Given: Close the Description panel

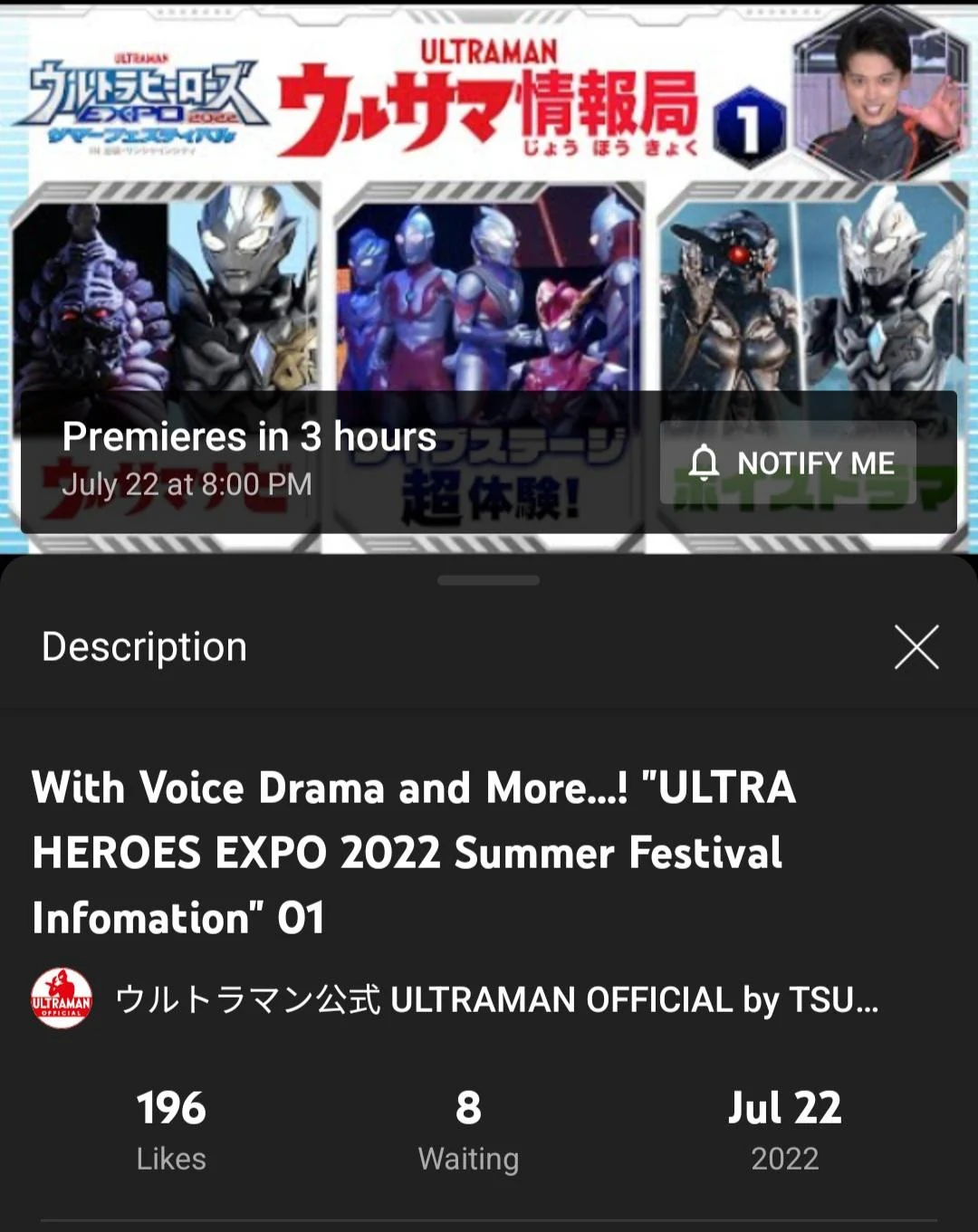Looking at the screenshot, I should point(916,647).
